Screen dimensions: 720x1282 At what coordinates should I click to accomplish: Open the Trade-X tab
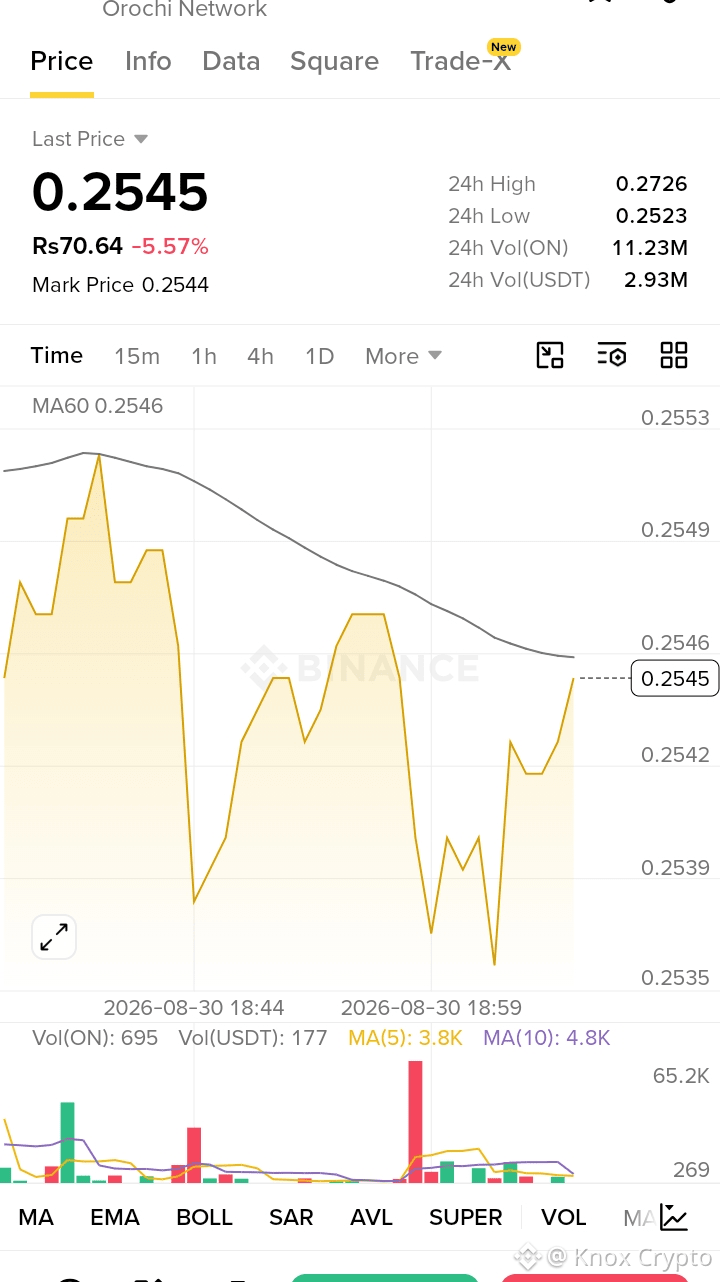coord(460,61)
